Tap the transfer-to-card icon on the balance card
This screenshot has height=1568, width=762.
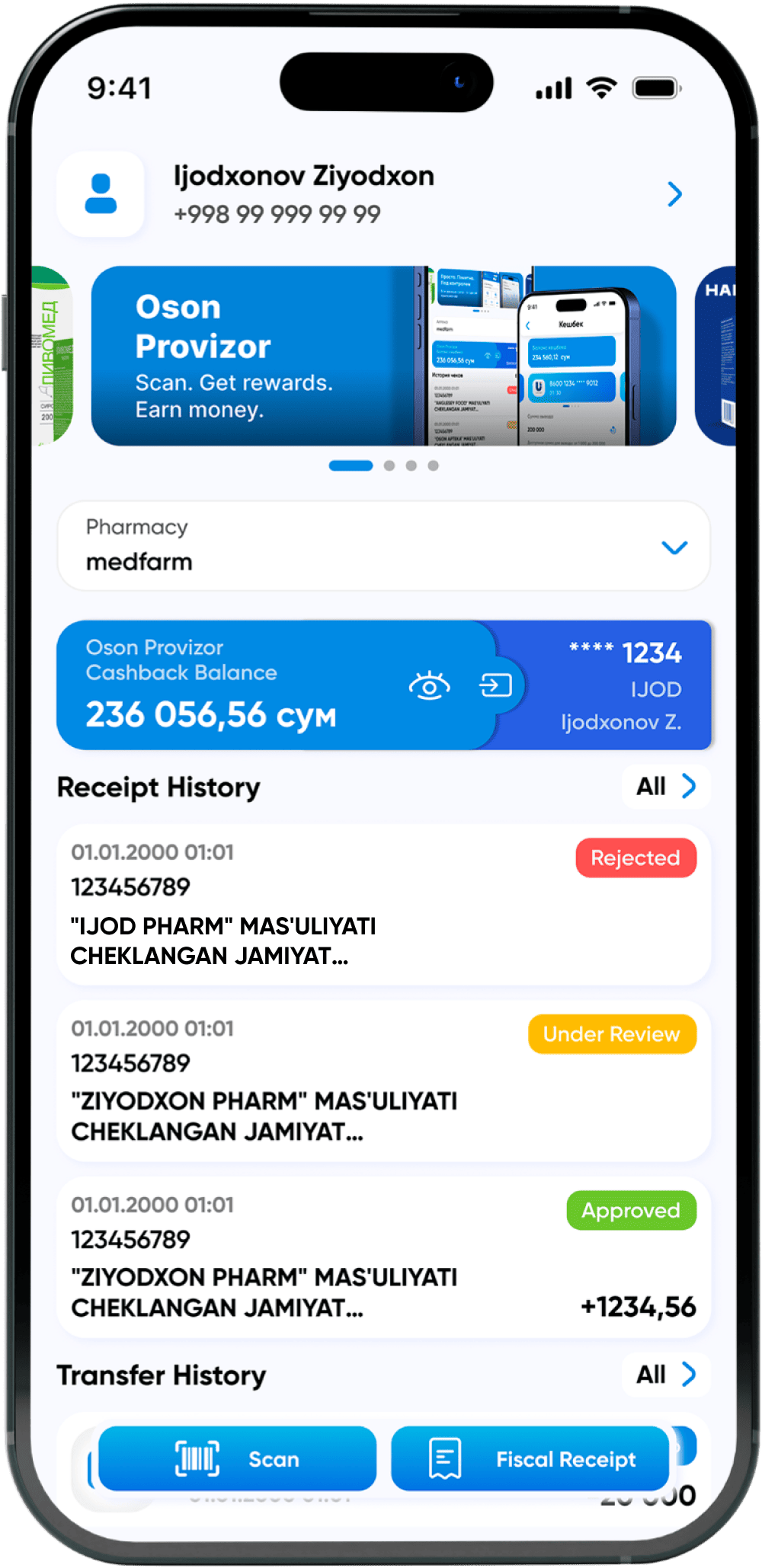click(495, 685)
